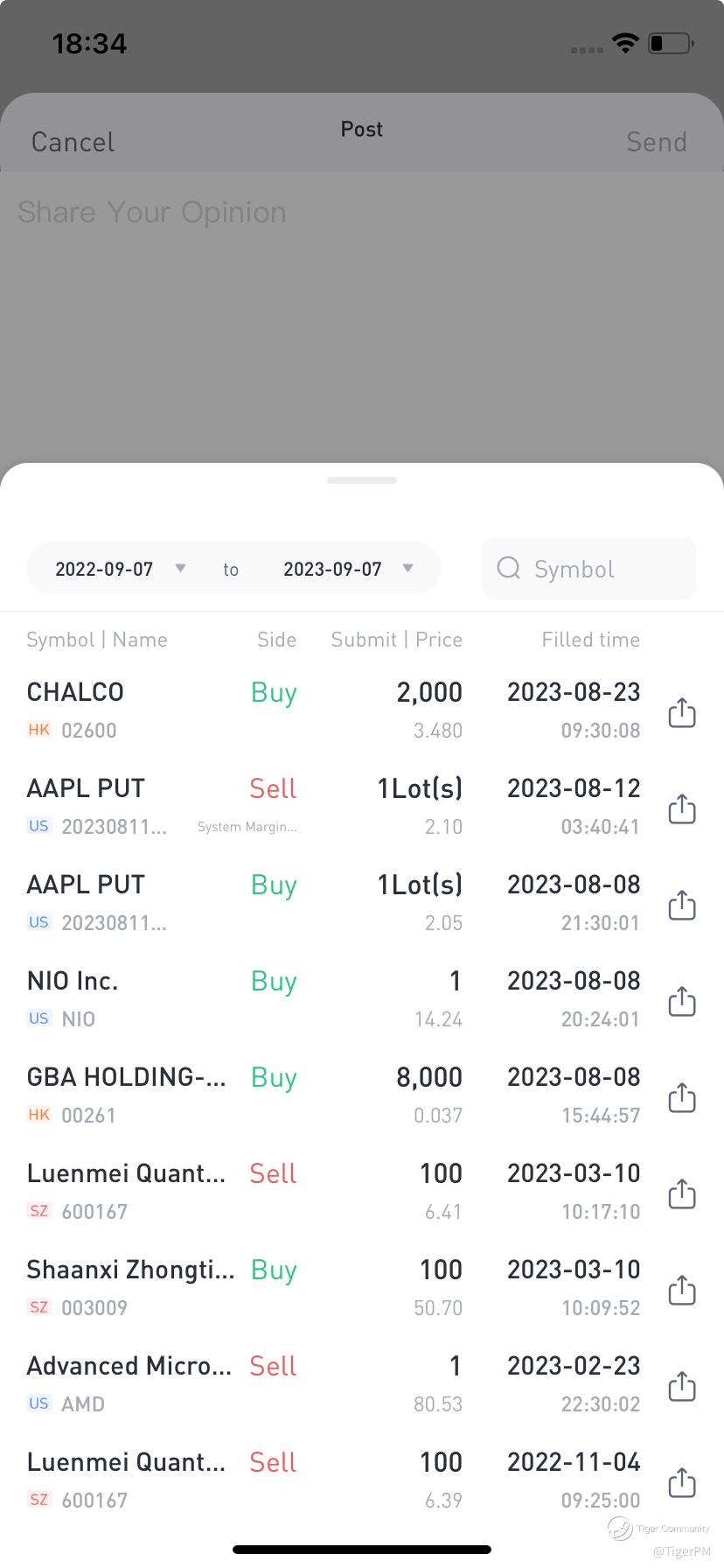724x1568 pixels.
Task: Share the GBA HOLDING buy order
Action: coord(682,1097)
